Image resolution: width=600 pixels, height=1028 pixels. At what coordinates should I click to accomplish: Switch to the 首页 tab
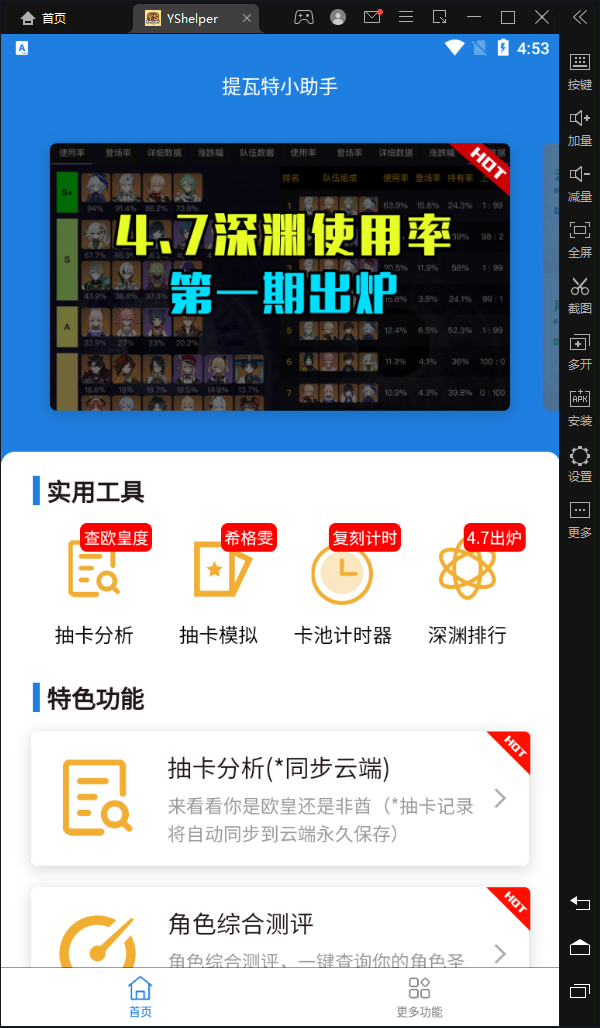click(140, 996)
